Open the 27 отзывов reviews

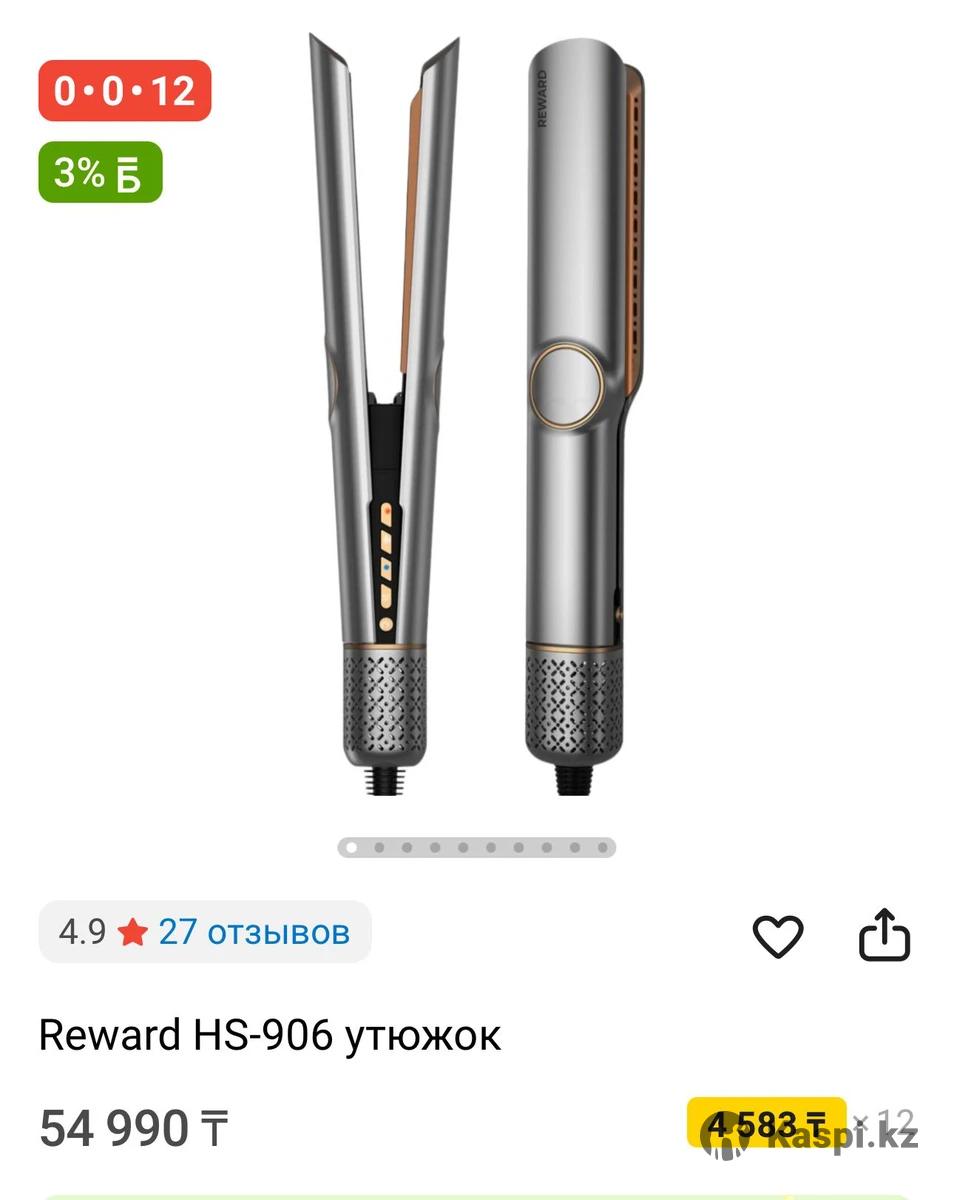click(254, 932)
